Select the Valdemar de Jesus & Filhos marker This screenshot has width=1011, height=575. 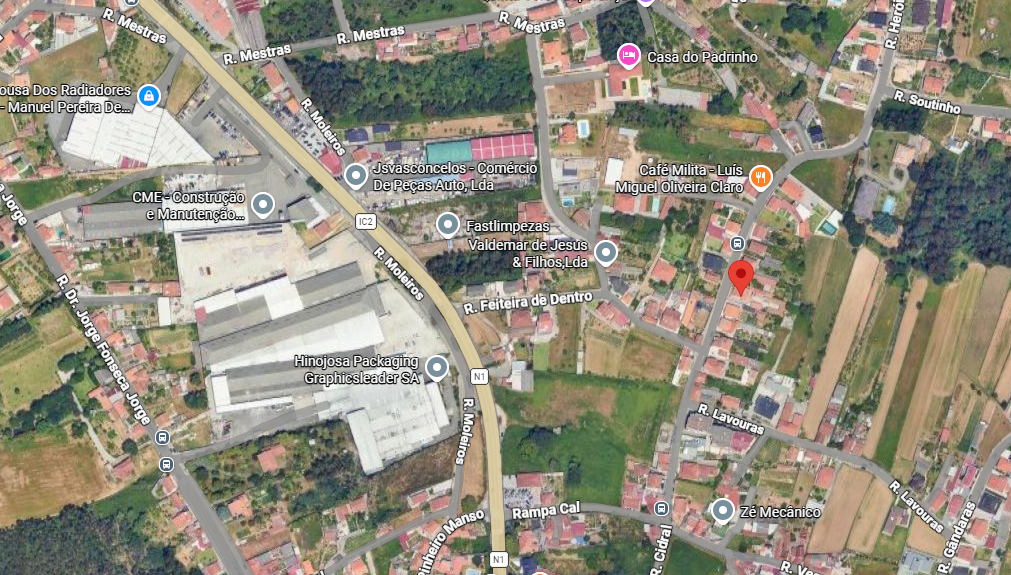pos(605,252)
